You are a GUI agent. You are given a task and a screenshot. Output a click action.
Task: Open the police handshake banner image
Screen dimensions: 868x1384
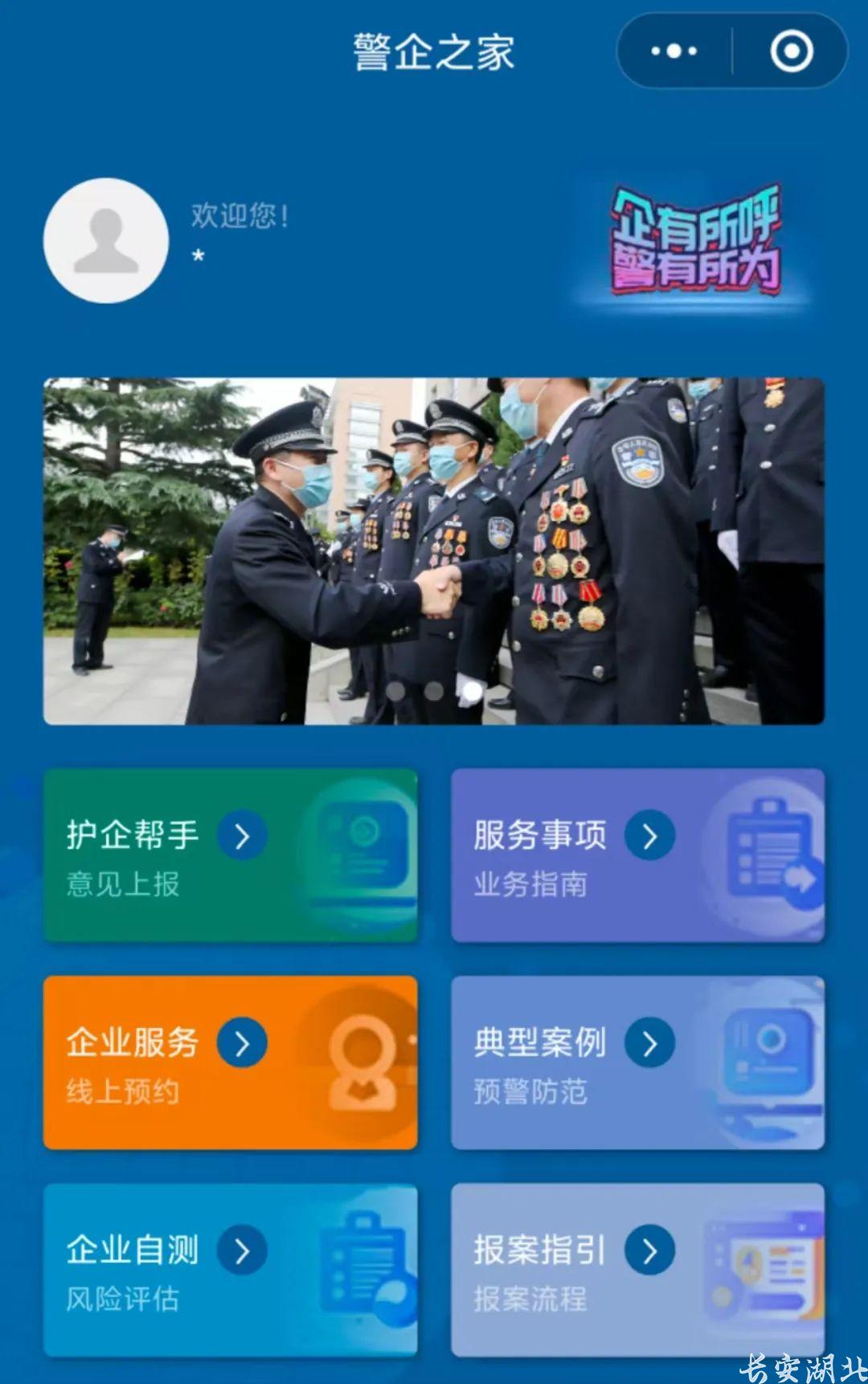point(434,551)
